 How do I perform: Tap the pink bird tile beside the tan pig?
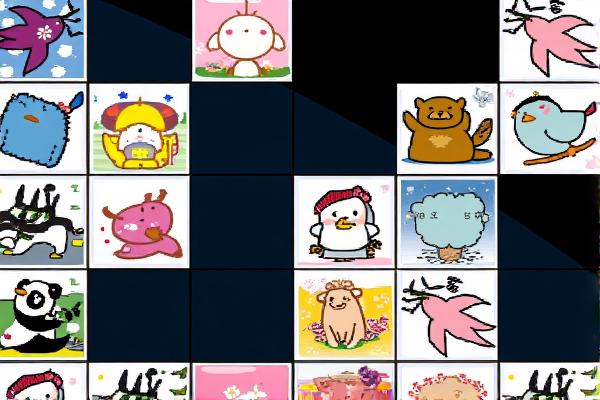(x=446, y=314)
